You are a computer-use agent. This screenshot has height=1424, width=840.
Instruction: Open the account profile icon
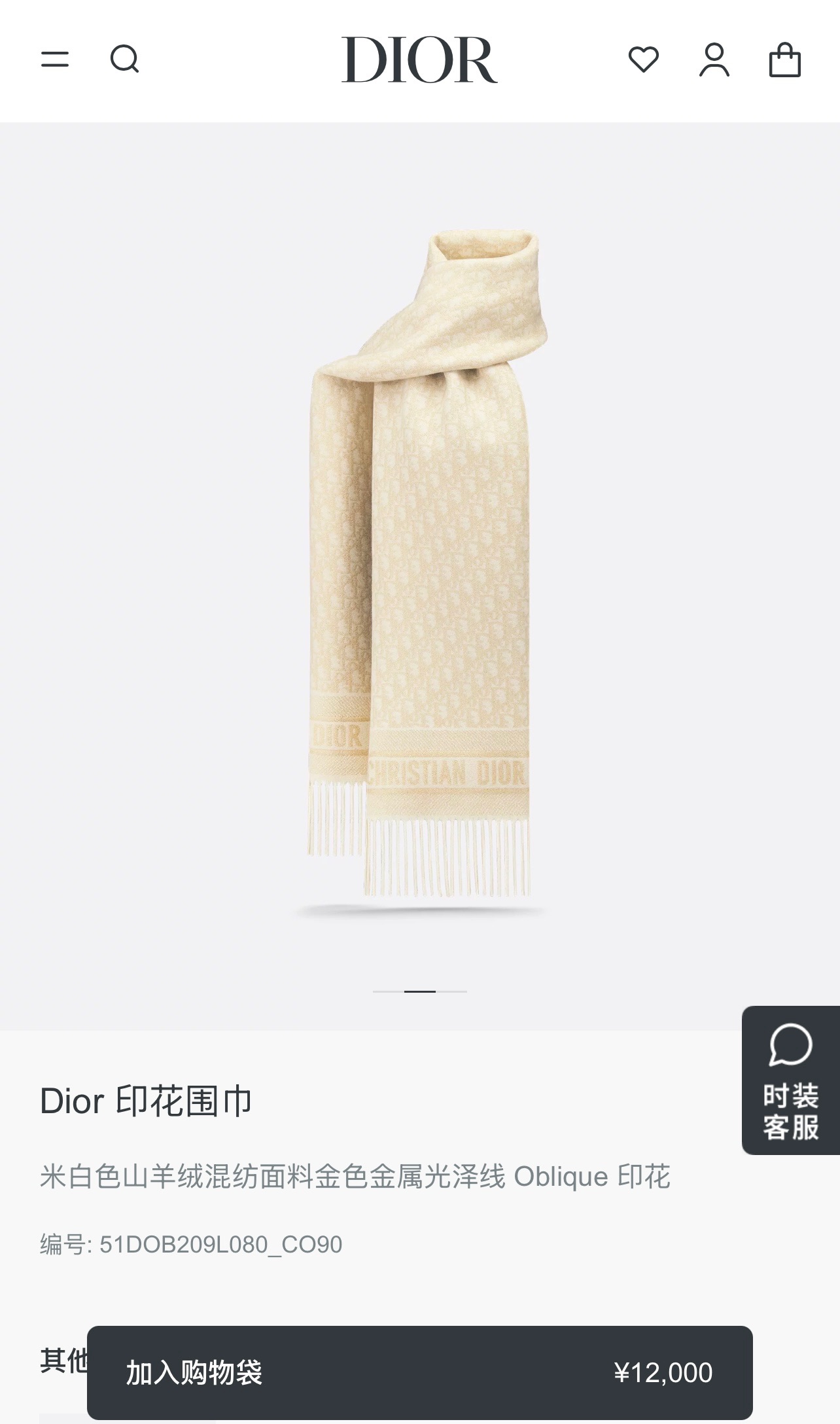714,60
